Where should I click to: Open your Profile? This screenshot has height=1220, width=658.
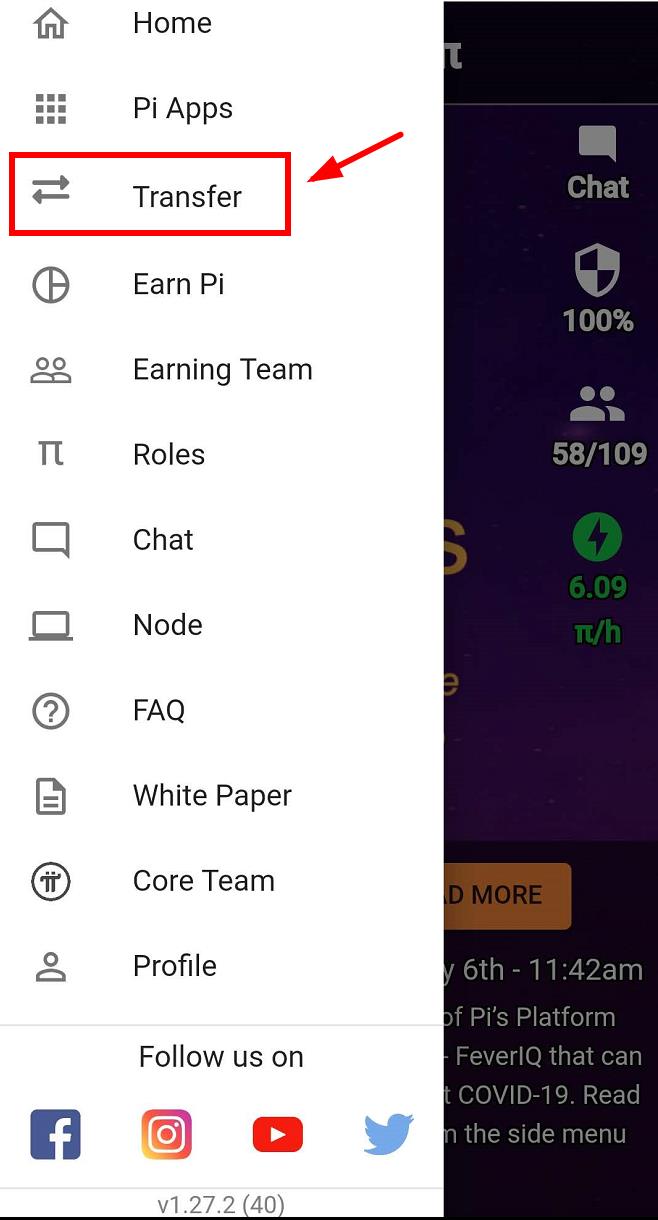(221, 966)
